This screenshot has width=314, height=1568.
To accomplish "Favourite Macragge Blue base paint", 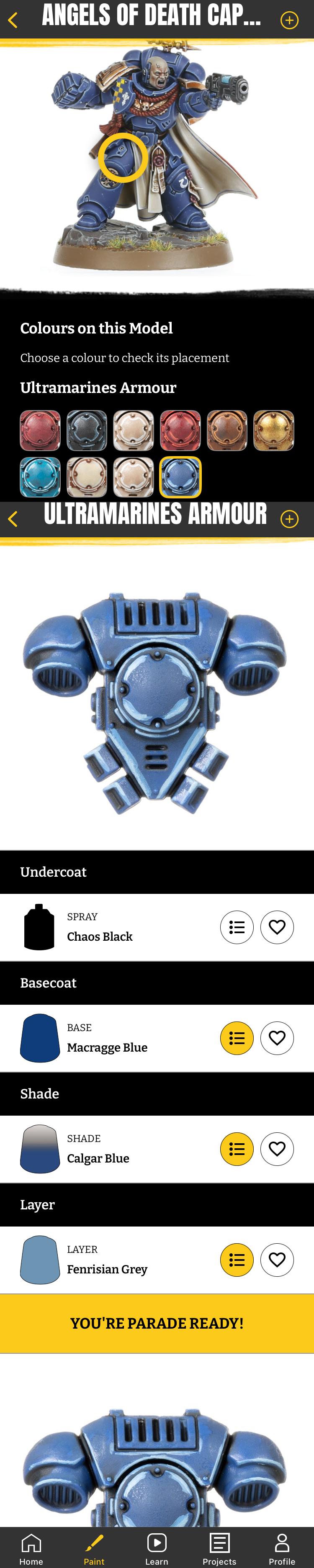I will [277, 1038].
